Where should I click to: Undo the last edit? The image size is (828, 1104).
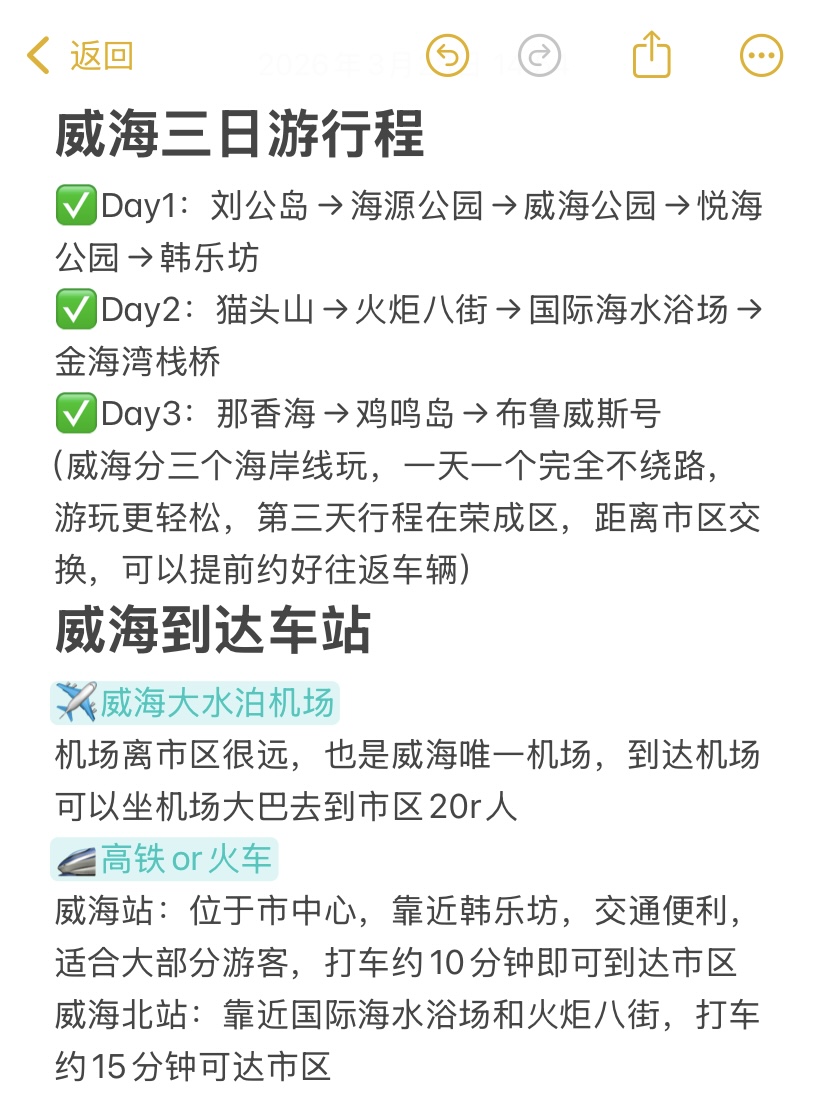[x=448, y=55]
